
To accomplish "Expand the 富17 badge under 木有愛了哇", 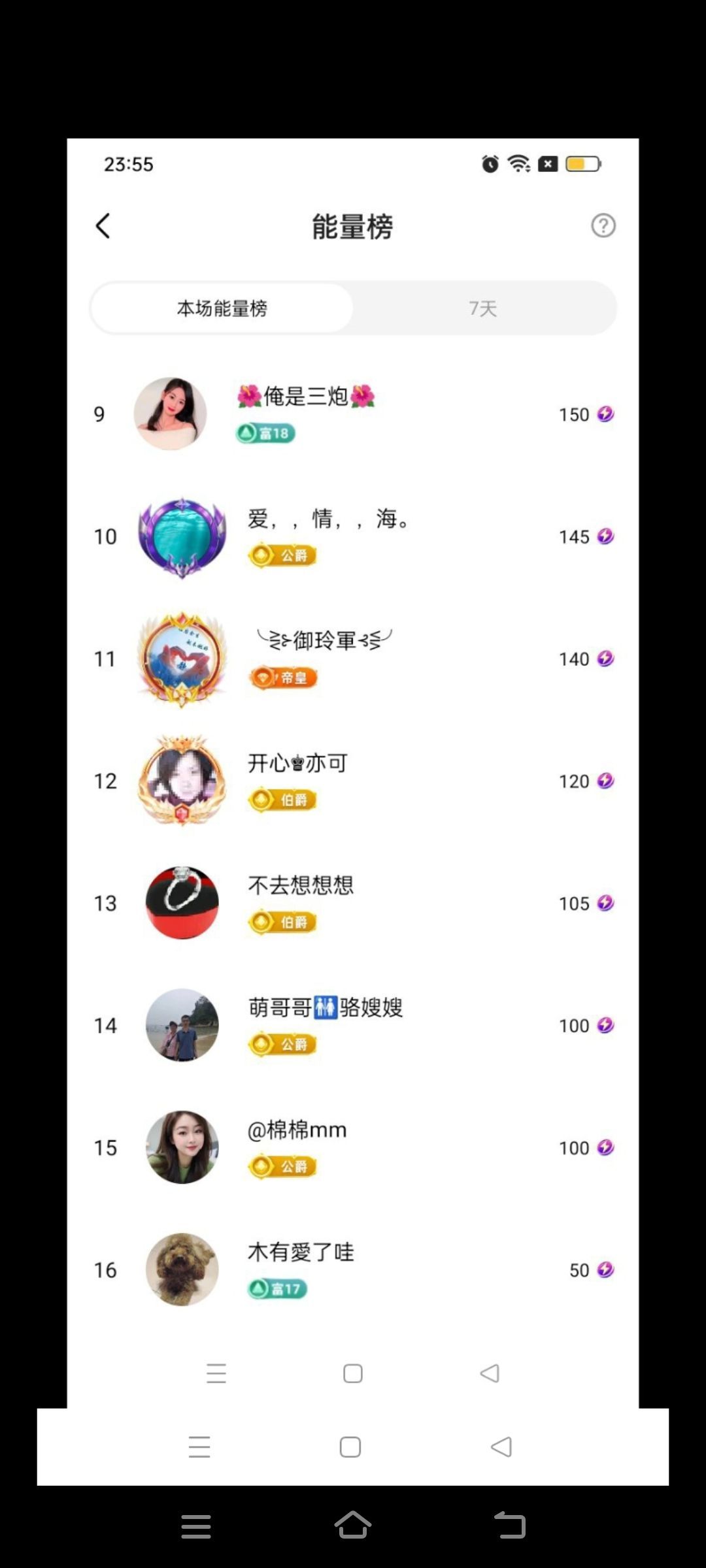I will 278,1288.
